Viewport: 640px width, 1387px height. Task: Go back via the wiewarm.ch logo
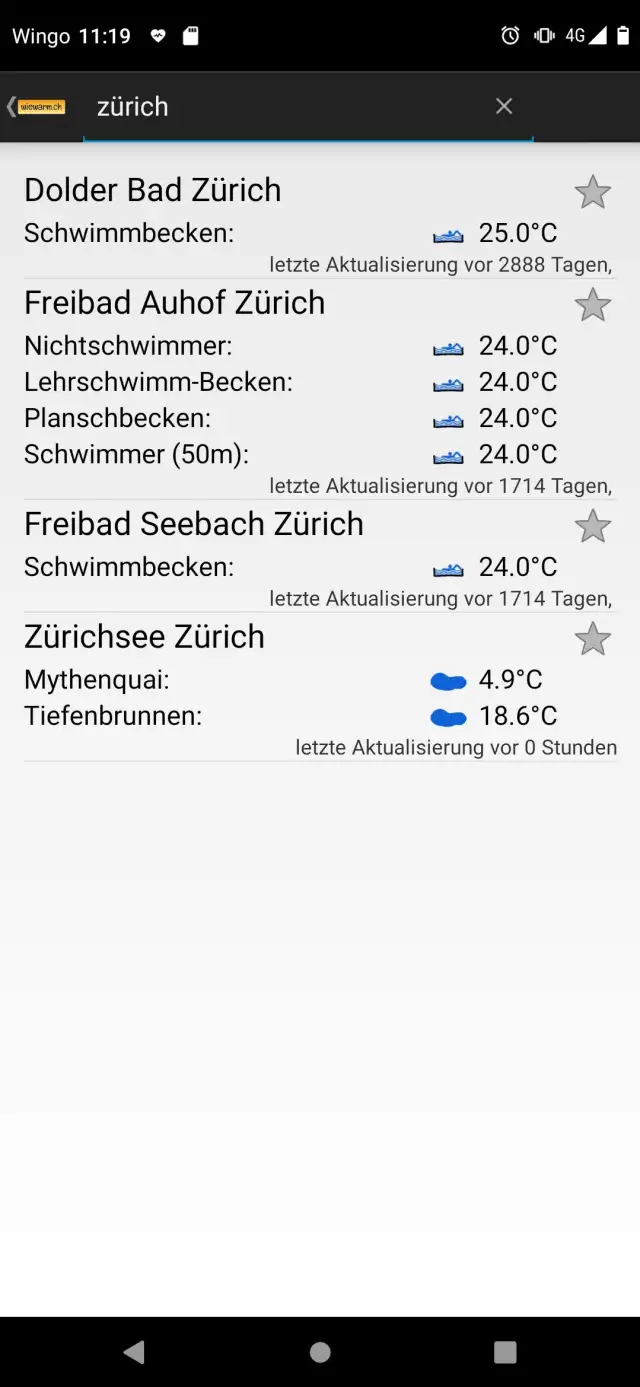(x=38, y=107)
